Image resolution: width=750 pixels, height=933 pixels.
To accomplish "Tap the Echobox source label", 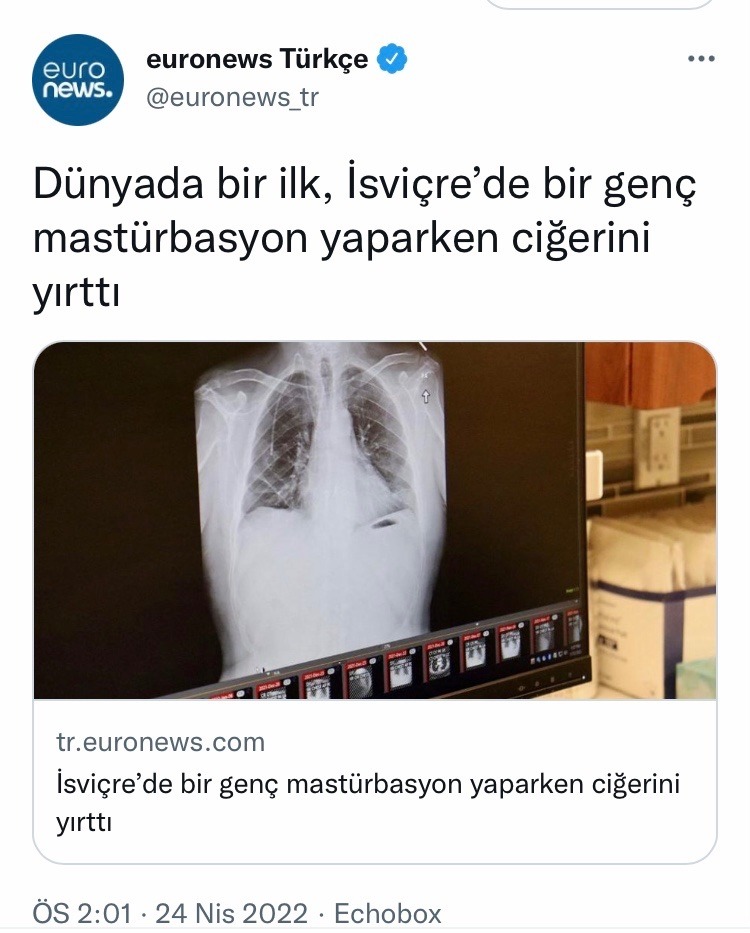I will coord(387,914).
